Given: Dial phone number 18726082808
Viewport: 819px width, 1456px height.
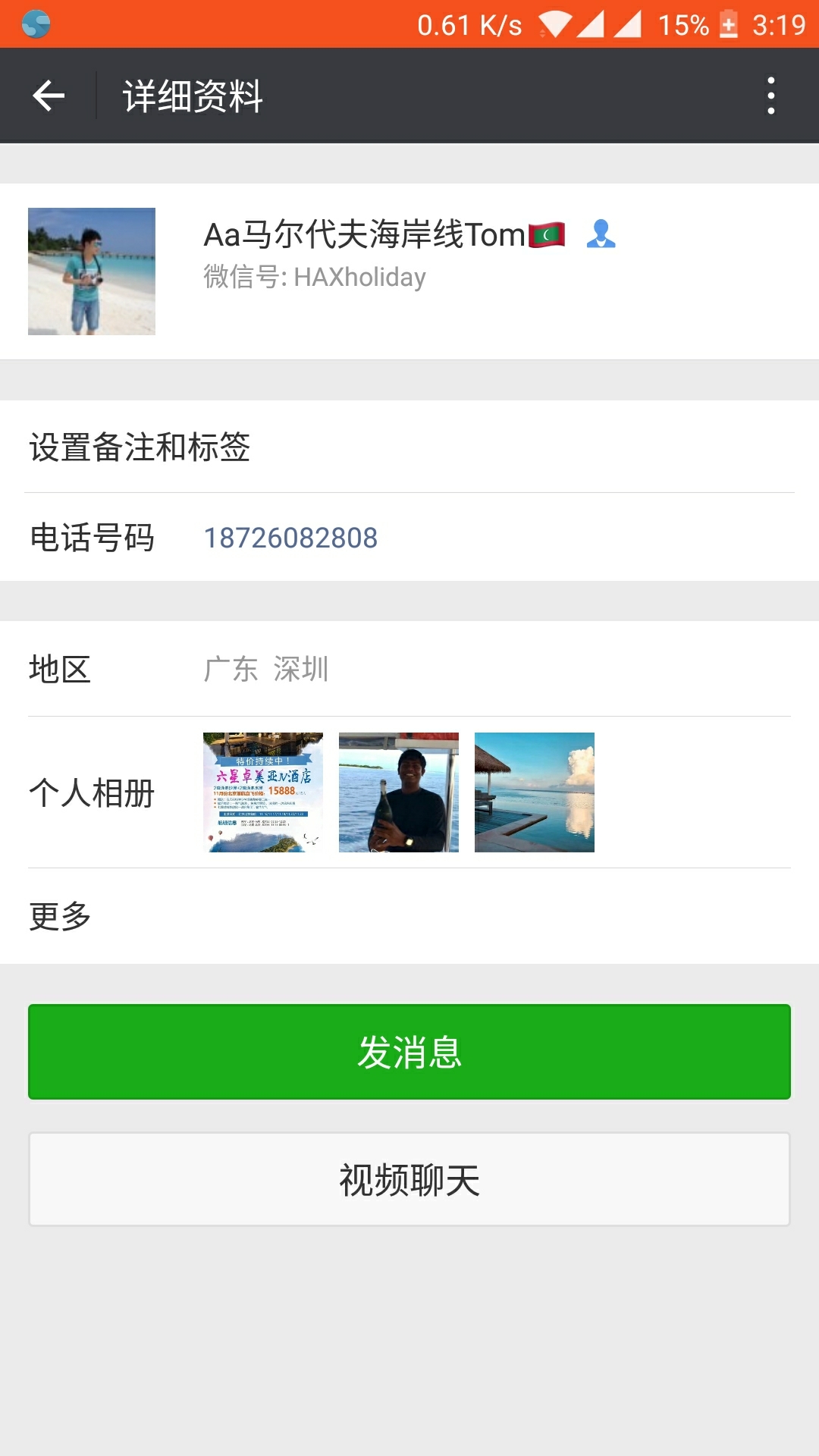Looking at the screenshot, I should (290, 538).
